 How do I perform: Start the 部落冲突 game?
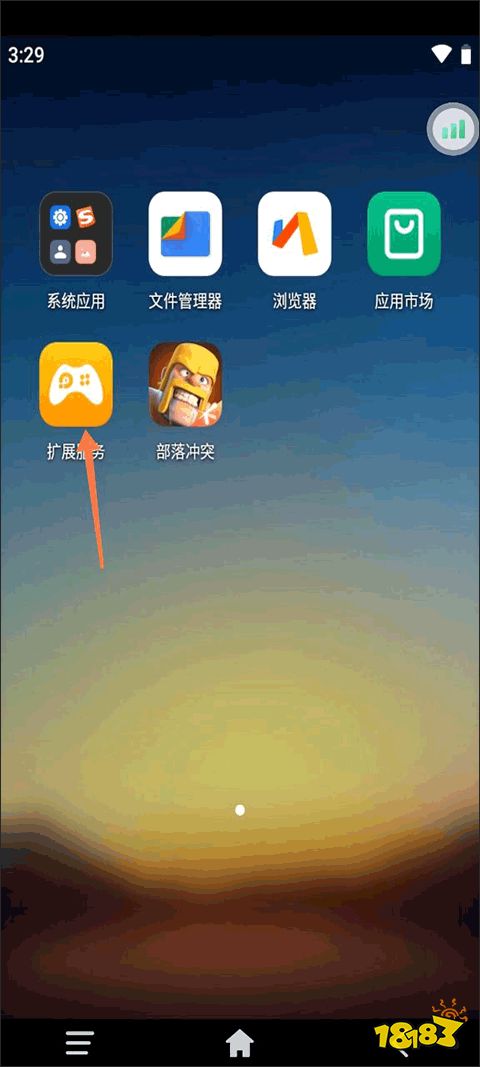(185, 384)
